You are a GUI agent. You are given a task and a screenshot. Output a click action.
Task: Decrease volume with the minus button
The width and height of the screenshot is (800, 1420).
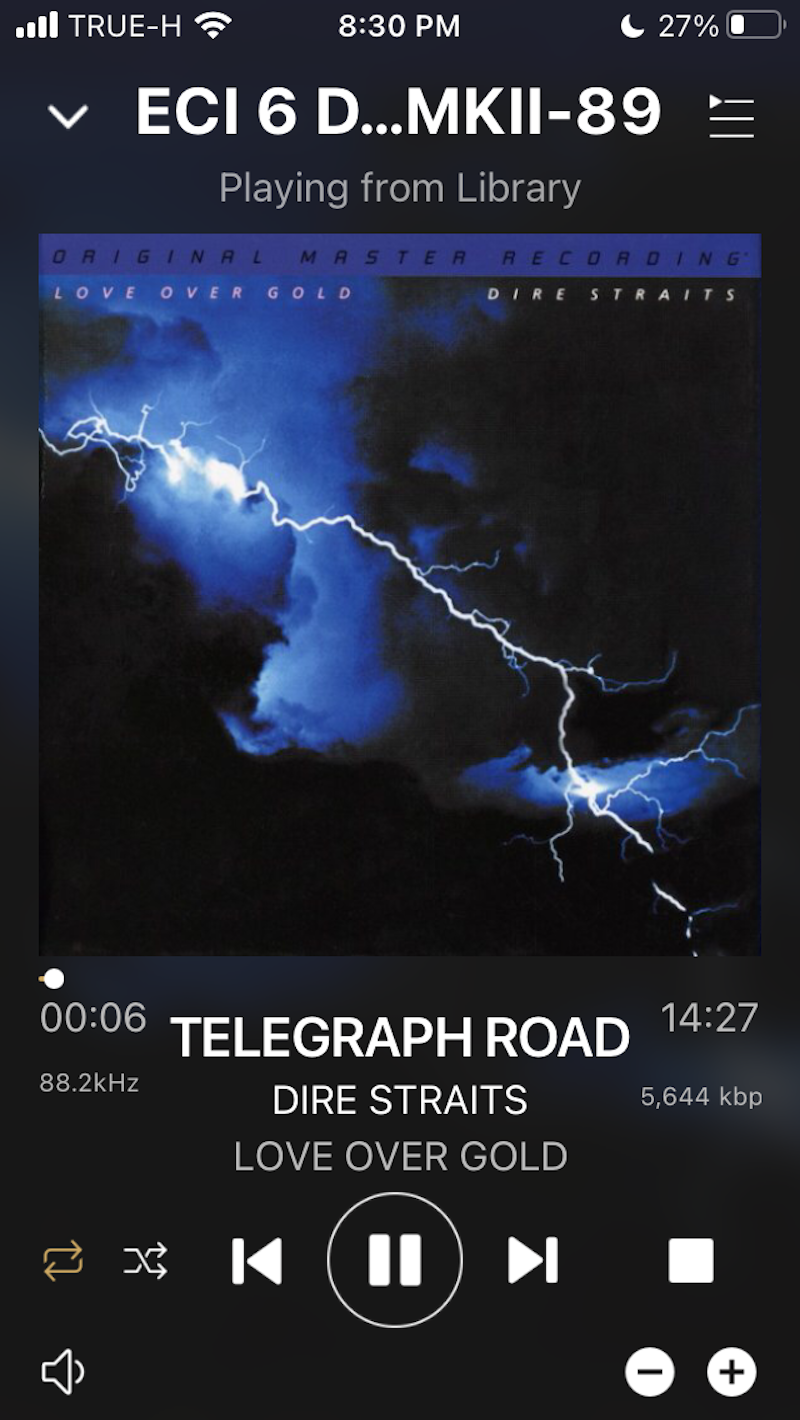[650, 1373]
